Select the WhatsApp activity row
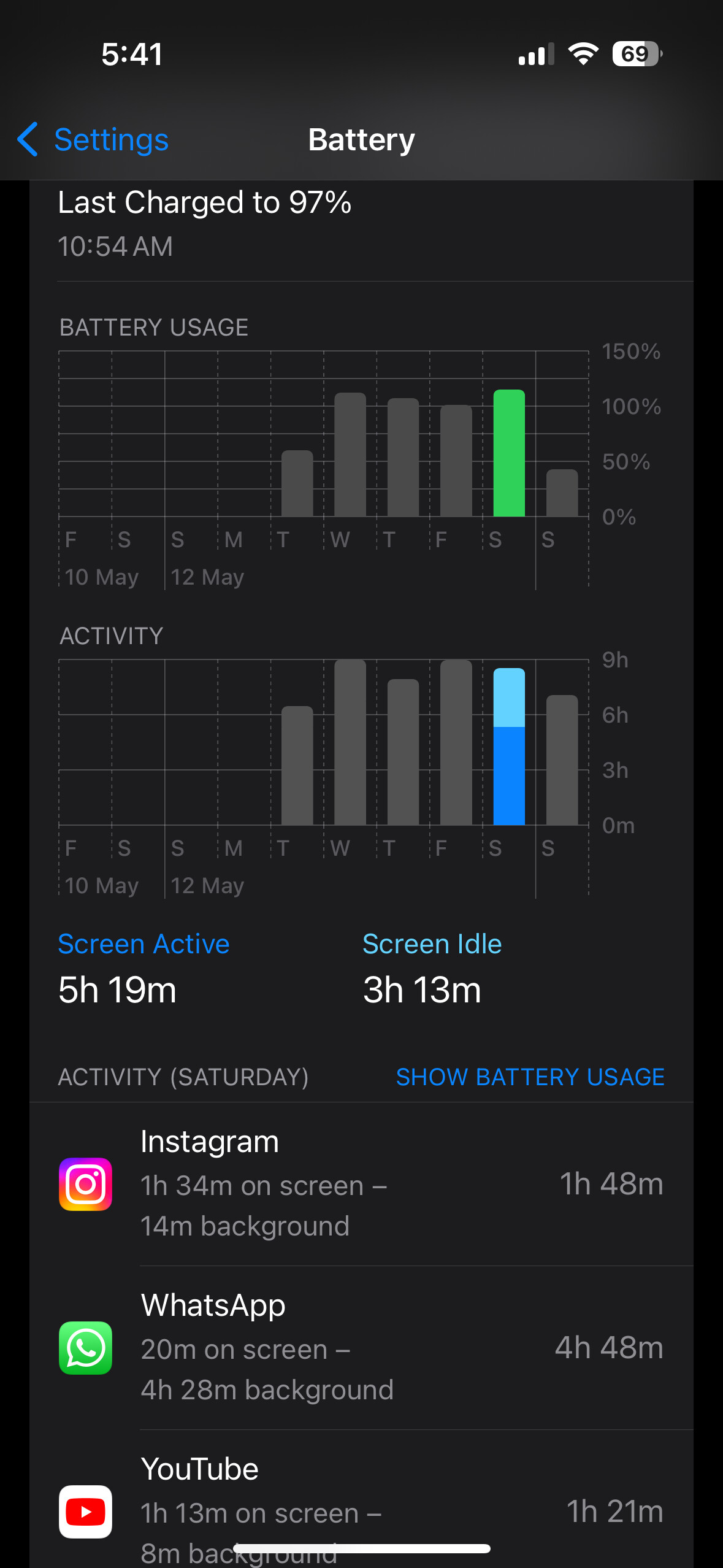The image size is (723, 1568). click(361, 1348)
